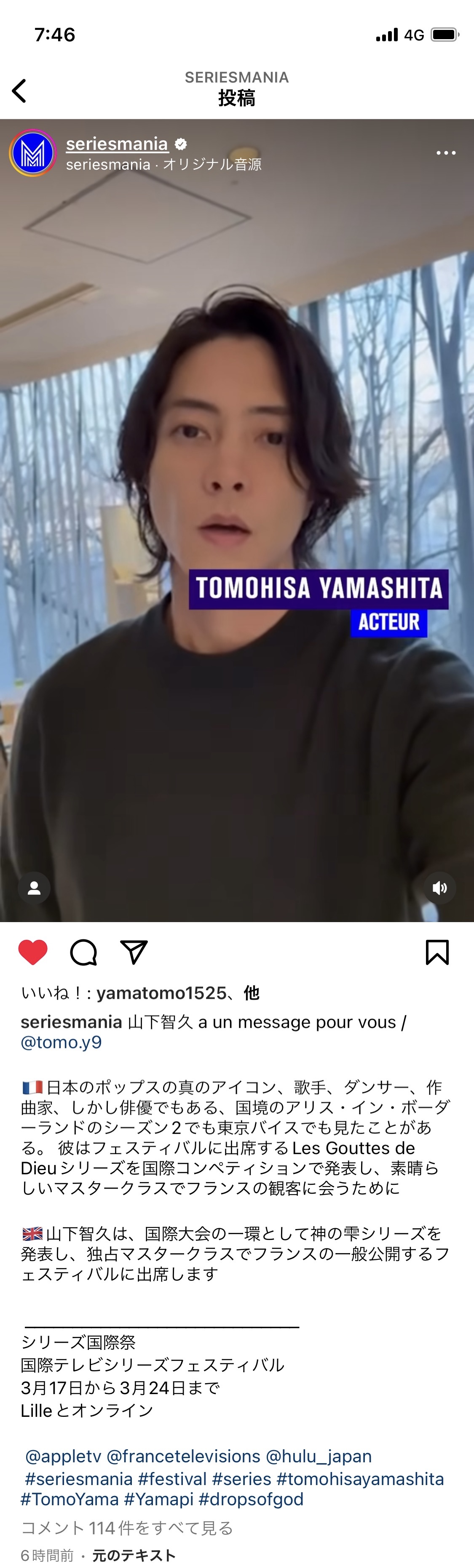474x1568 pixels.
Task: Open the post's three-dot options menu
Action: pos(446,153)
